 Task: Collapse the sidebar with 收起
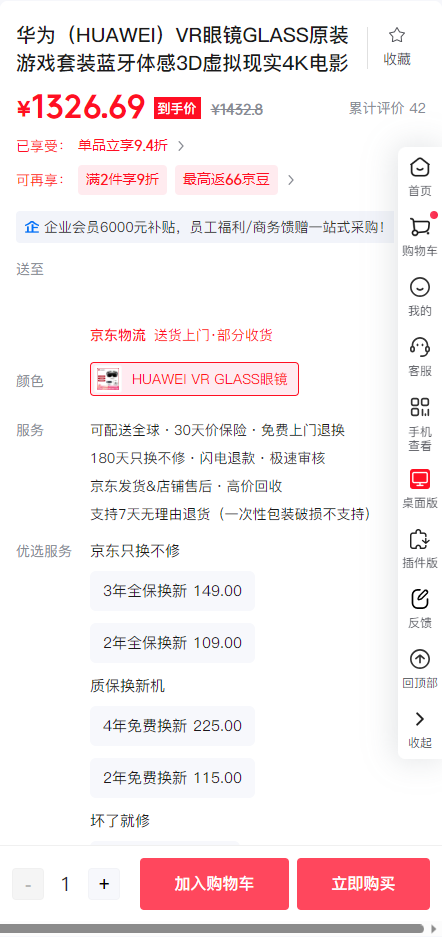[x=420, y=728]
